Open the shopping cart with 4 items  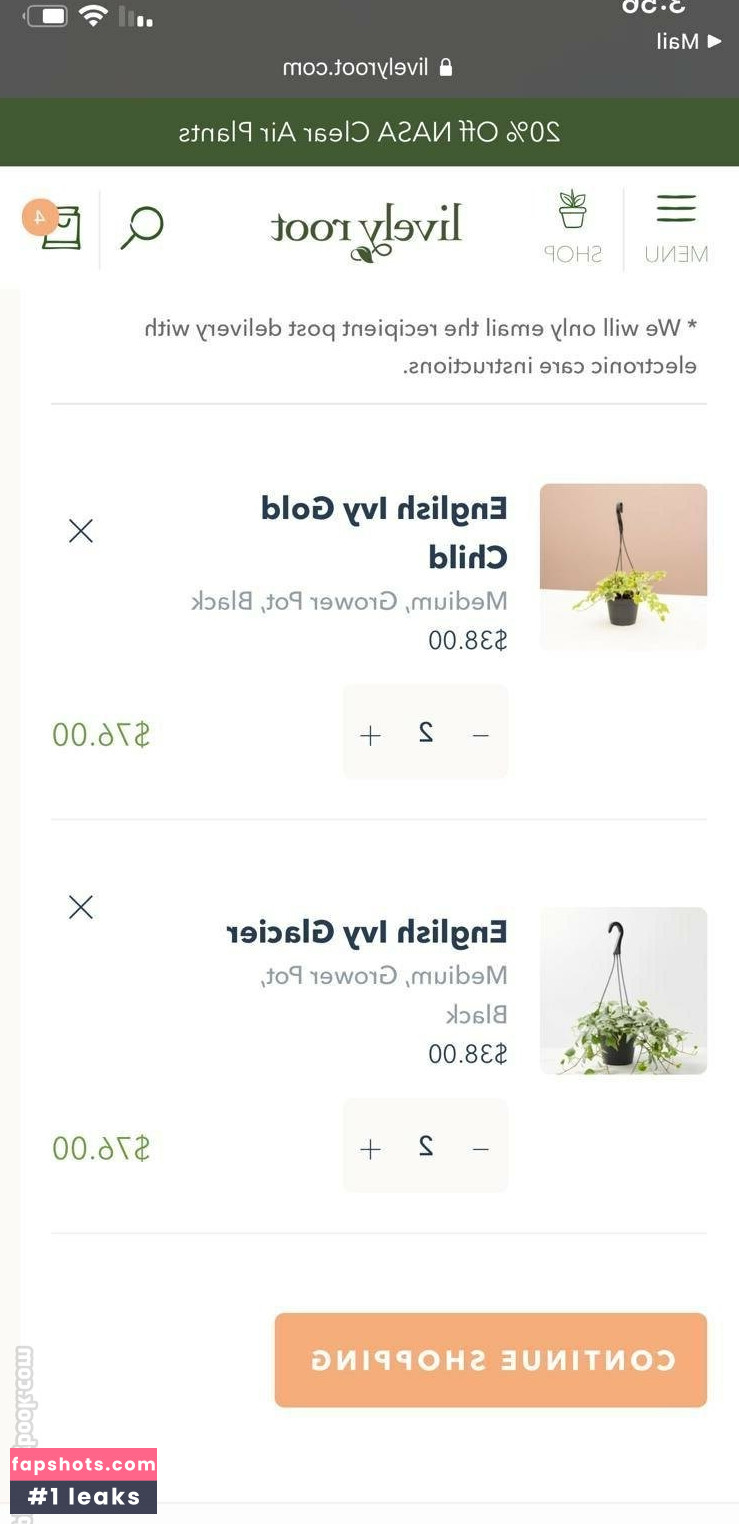coord(56,225)
